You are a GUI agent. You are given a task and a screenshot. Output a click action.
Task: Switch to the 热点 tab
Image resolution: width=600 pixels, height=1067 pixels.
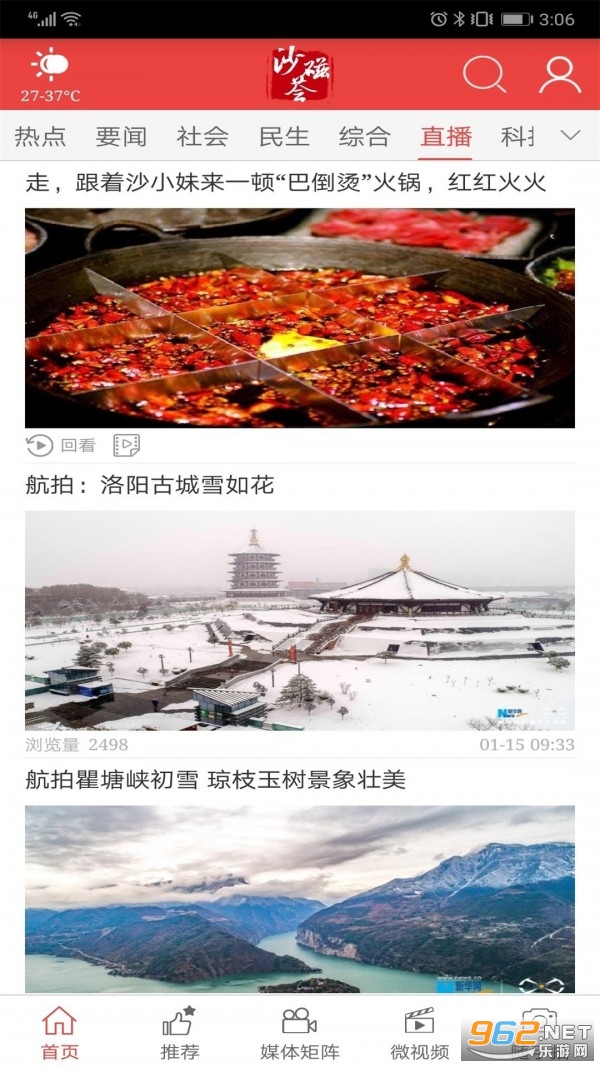40,137
